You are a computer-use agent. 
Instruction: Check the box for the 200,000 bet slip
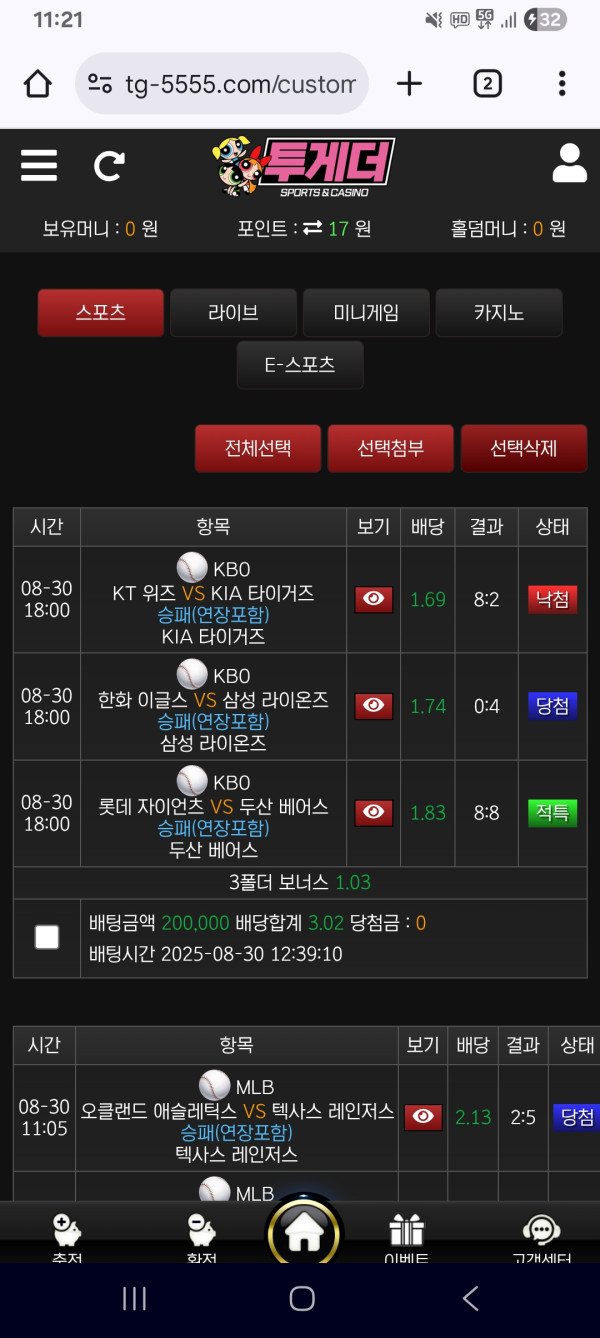(x=47, y=937)
